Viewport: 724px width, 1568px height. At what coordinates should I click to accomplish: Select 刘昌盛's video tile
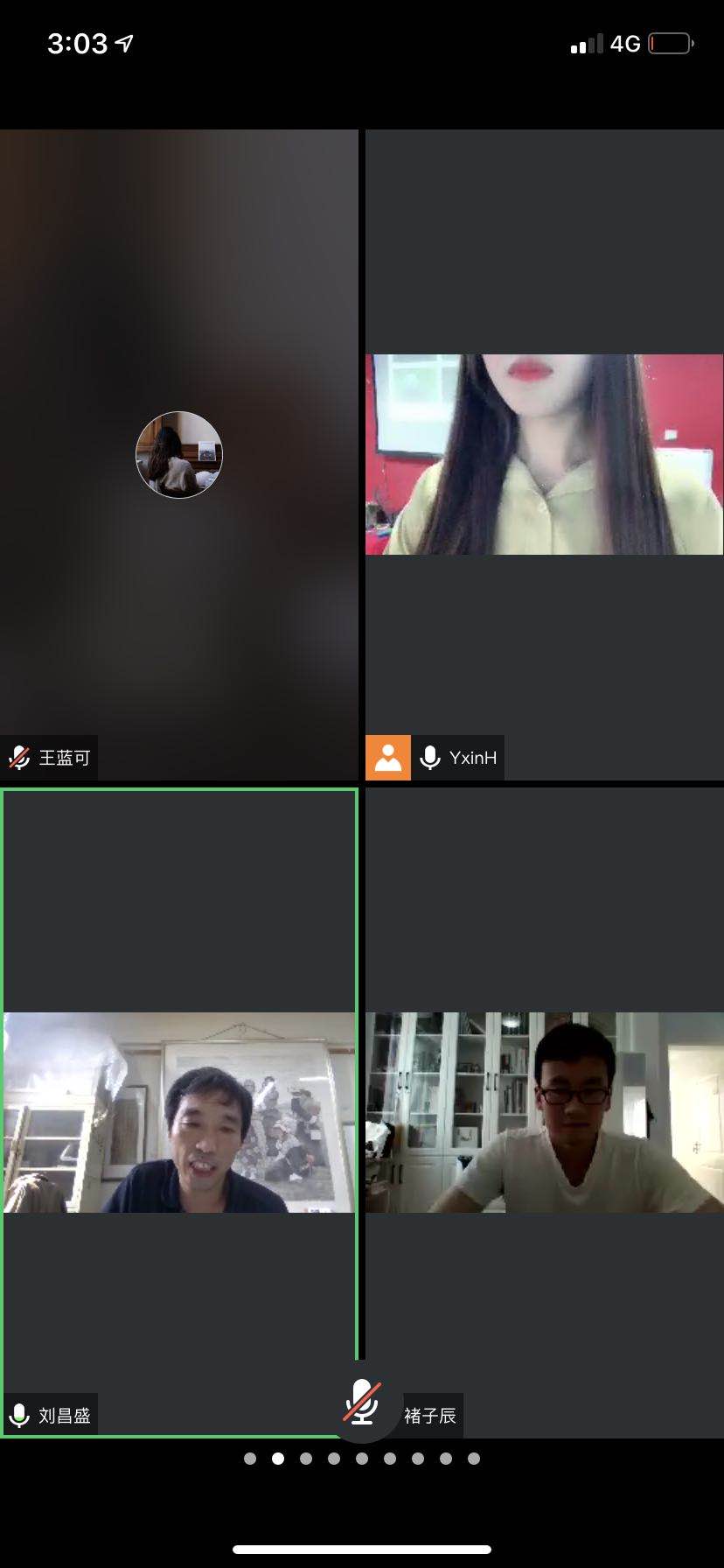click(x=178, y=1111)
